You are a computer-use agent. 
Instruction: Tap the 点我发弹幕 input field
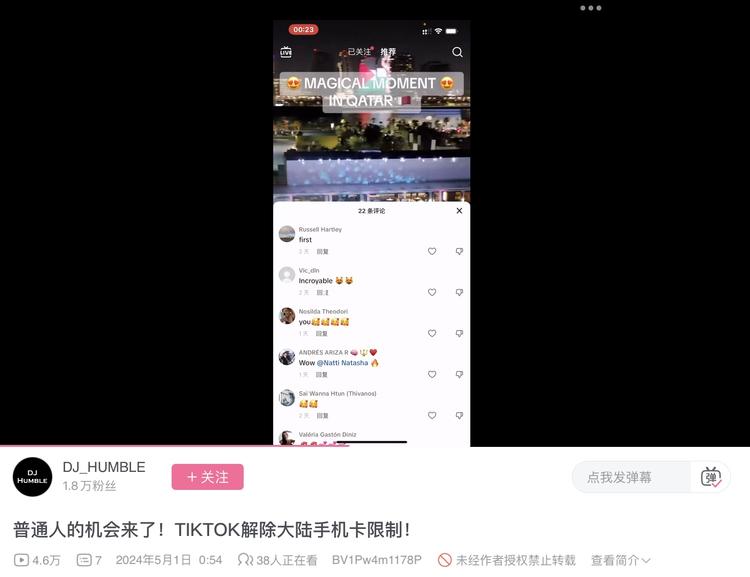[x=632, y=477]
